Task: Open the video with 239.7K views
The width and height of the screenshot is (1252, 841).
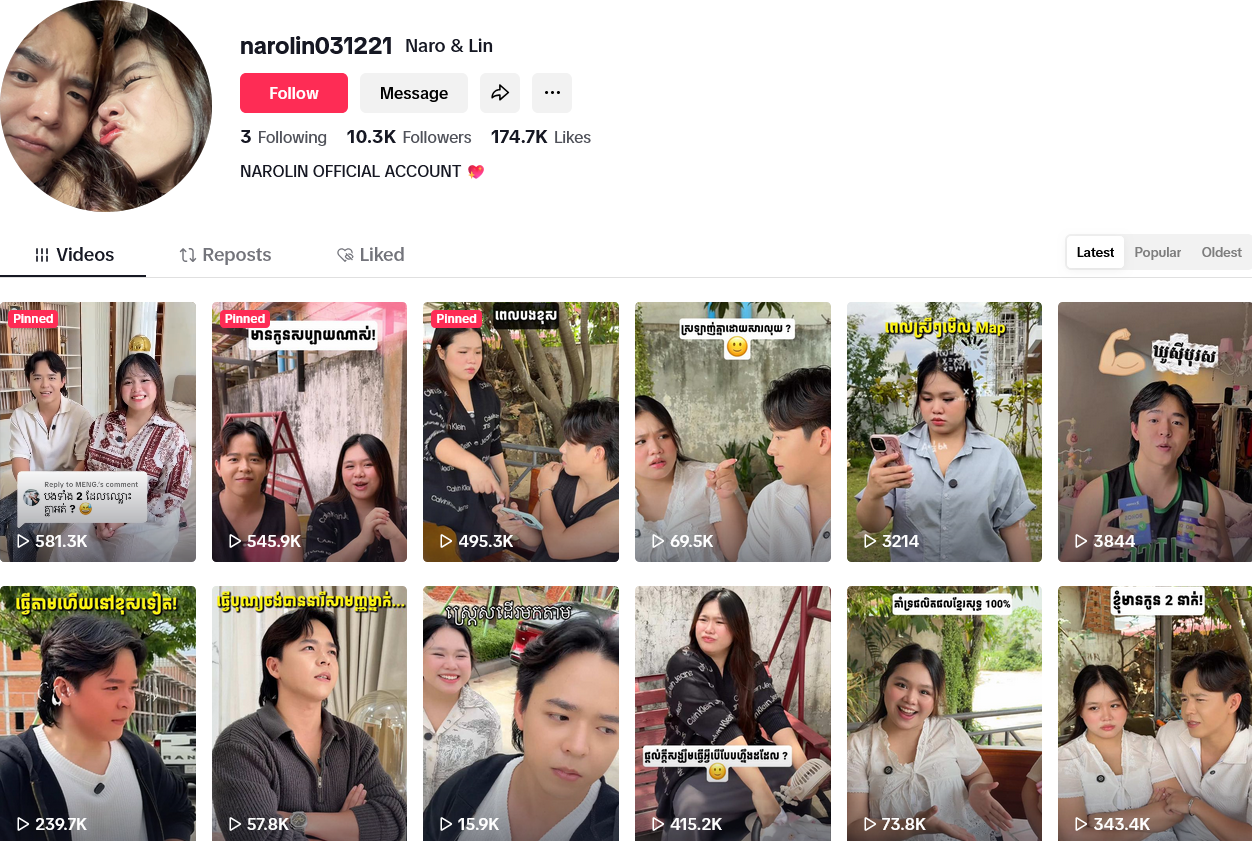Action: pos(98,712)
